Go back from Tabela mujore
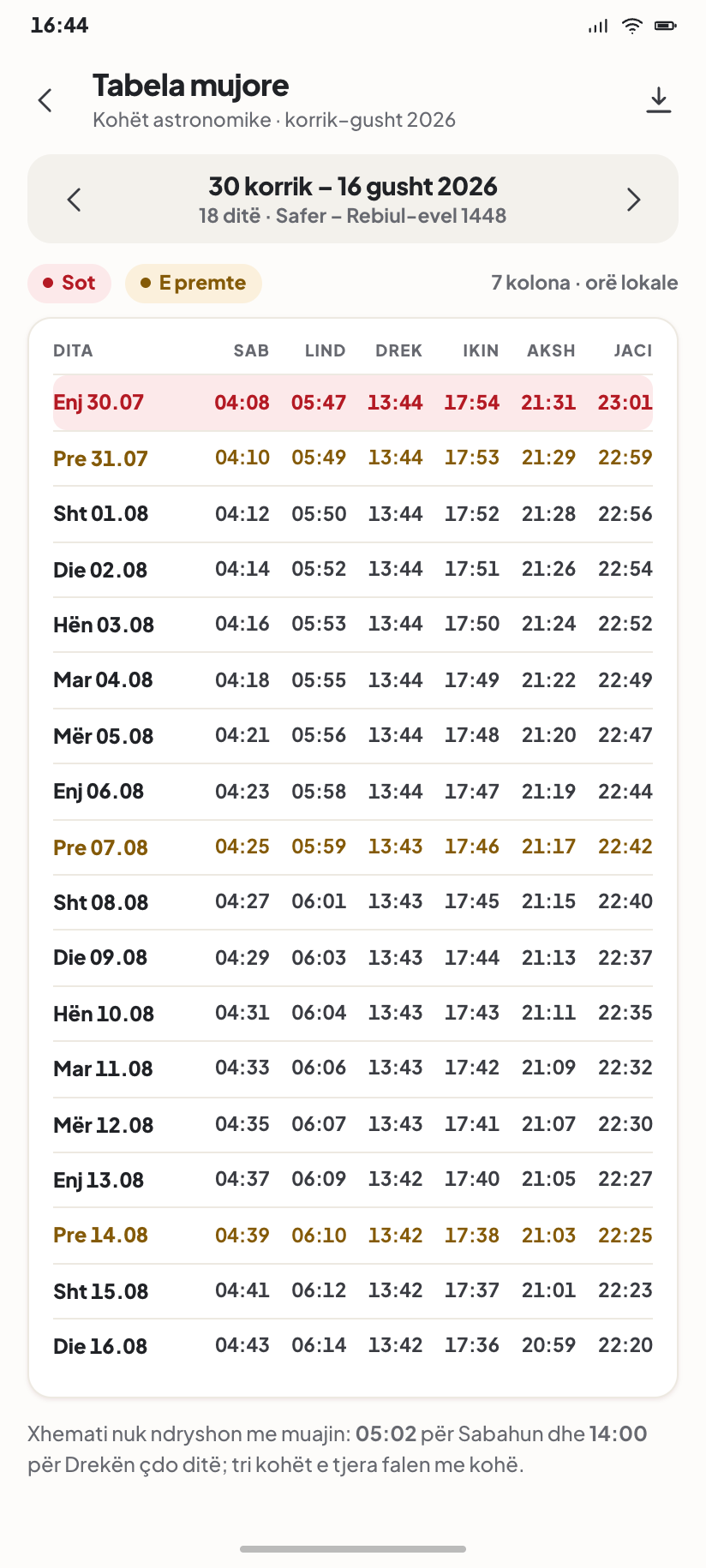 click(46, 100)
